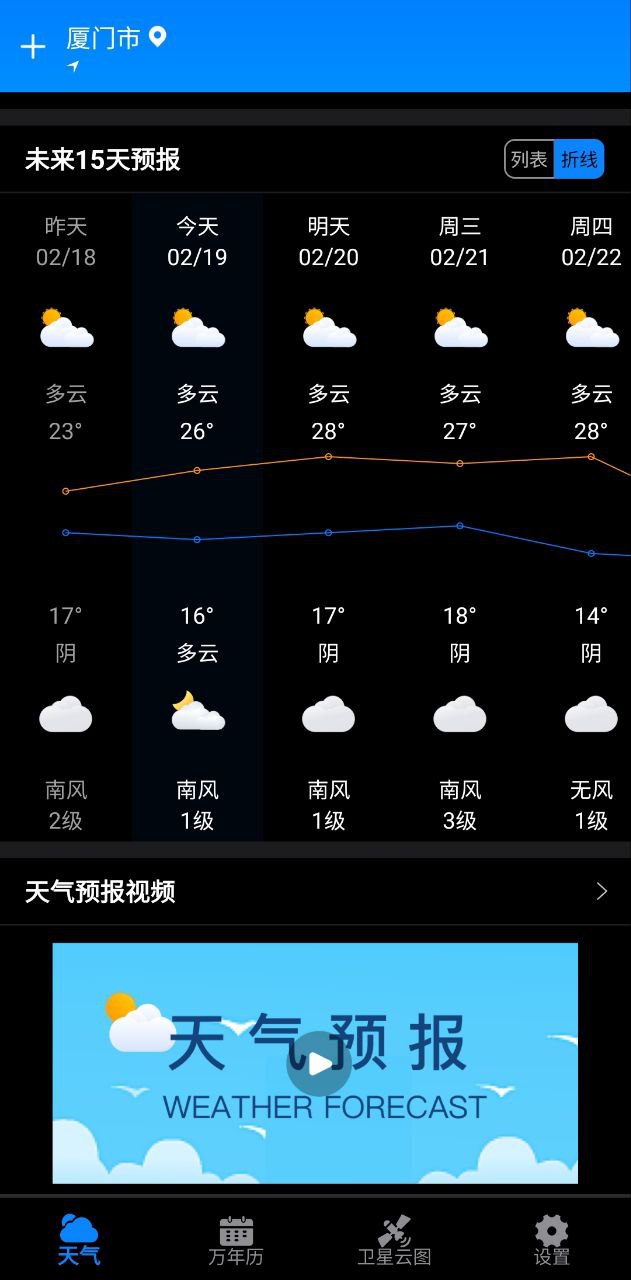Go to the 卫星云图 tab
Viewport: 631px width, 1280px height.
(x=394, y=1239)
